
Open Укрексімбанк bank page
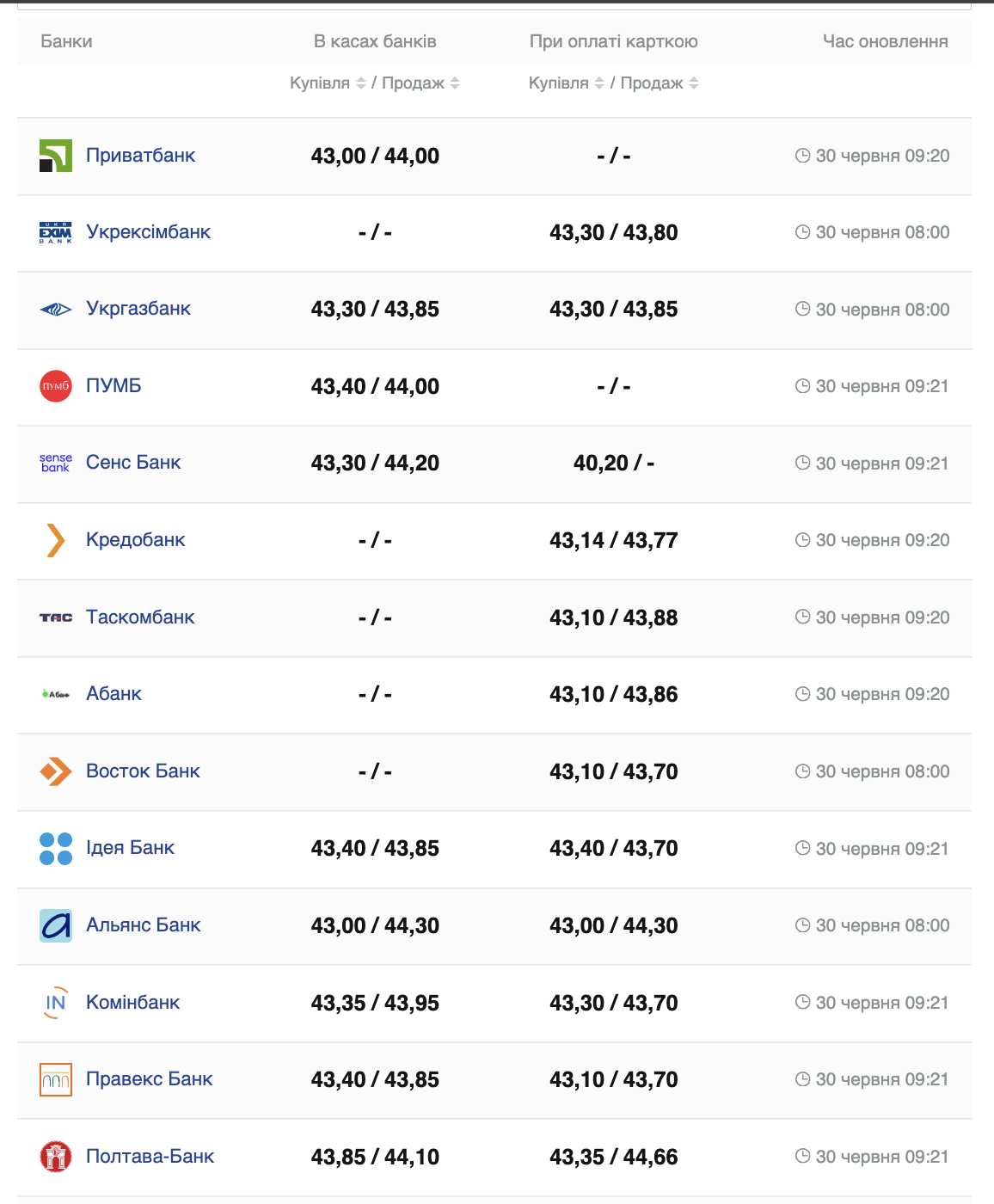(x=148, y=232)
